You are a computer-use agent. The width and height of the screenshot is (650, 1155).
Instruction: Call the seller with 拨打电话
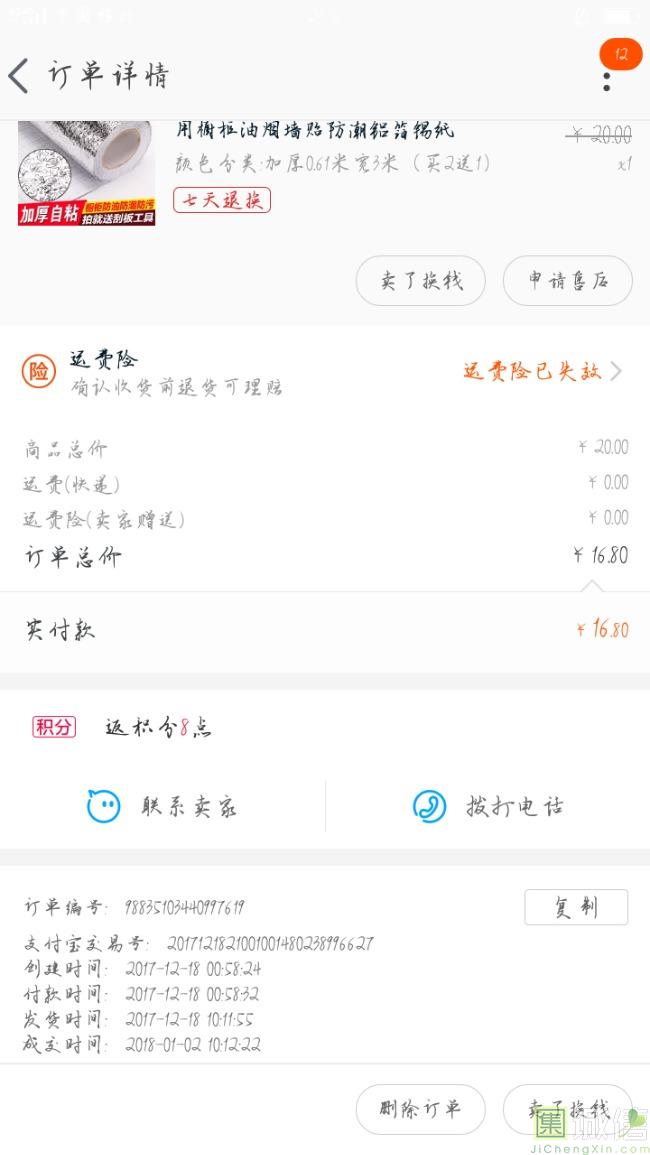tap(488, 806)
